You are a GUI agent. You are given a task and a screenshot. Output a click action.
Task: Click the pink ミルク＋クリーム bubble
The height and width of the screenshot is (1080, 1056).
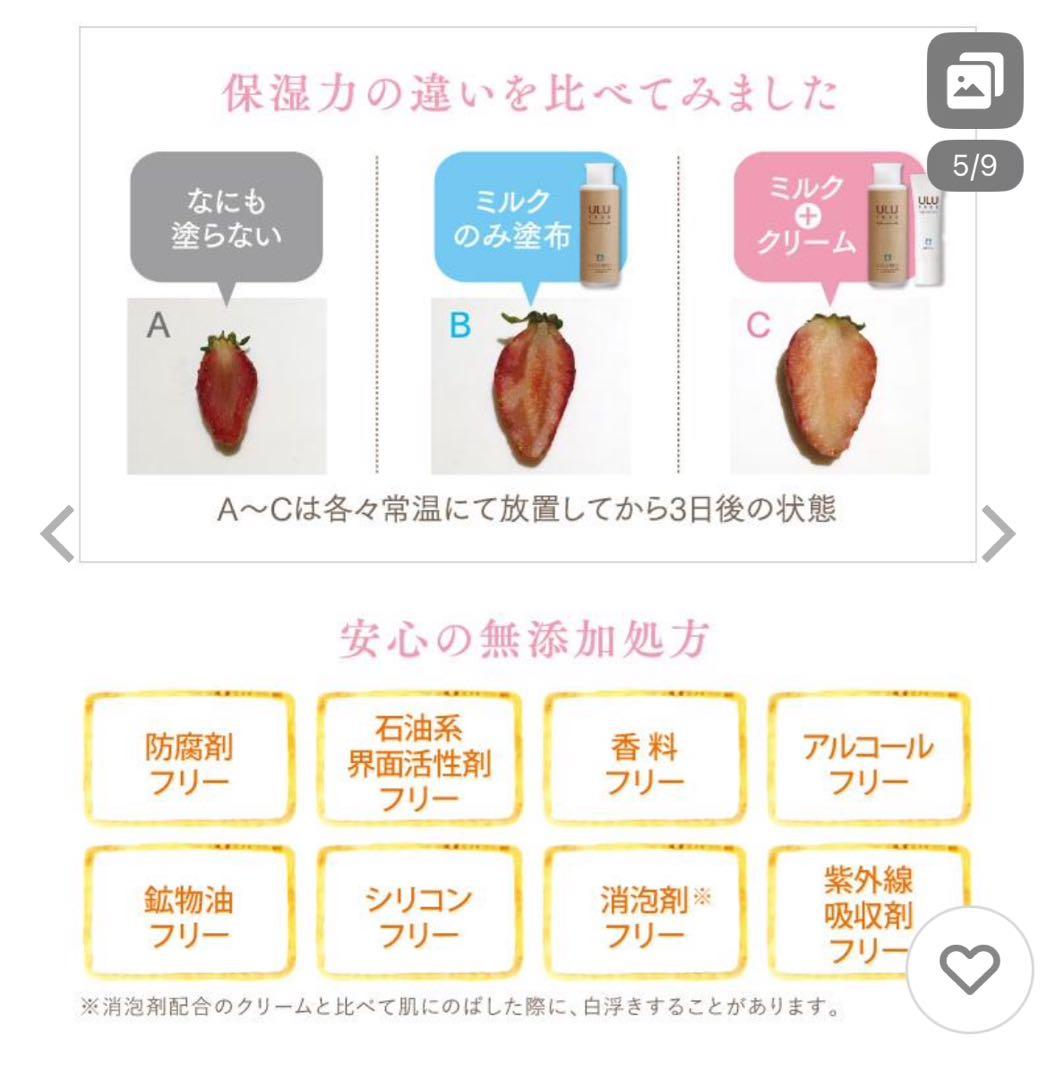click(805, 215)
